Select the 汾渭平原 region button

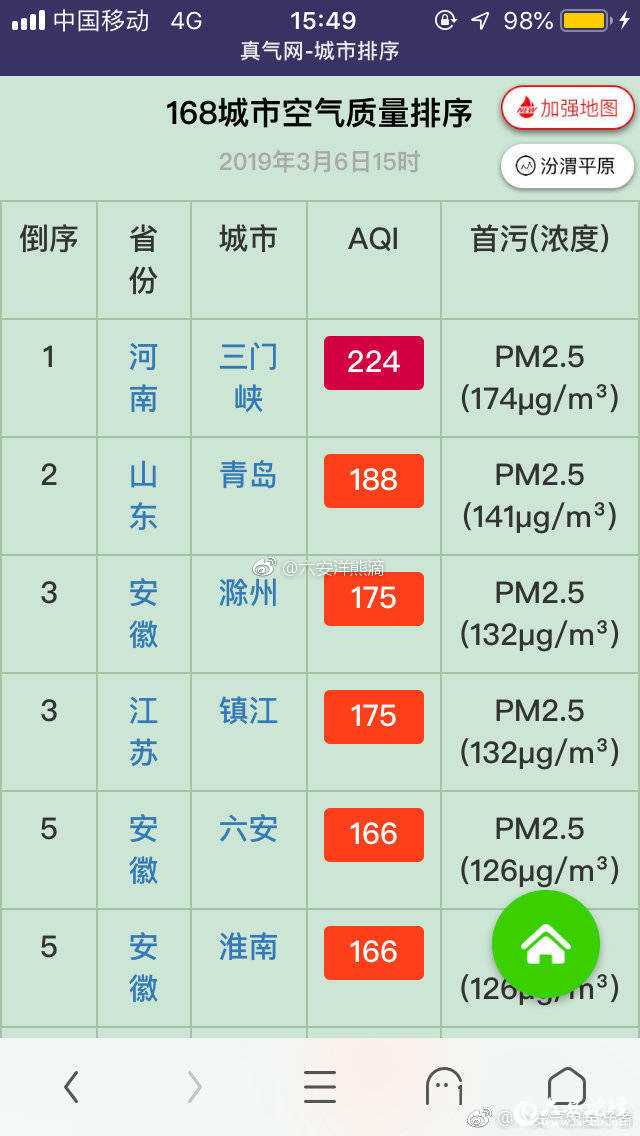[x=567, y=166]
